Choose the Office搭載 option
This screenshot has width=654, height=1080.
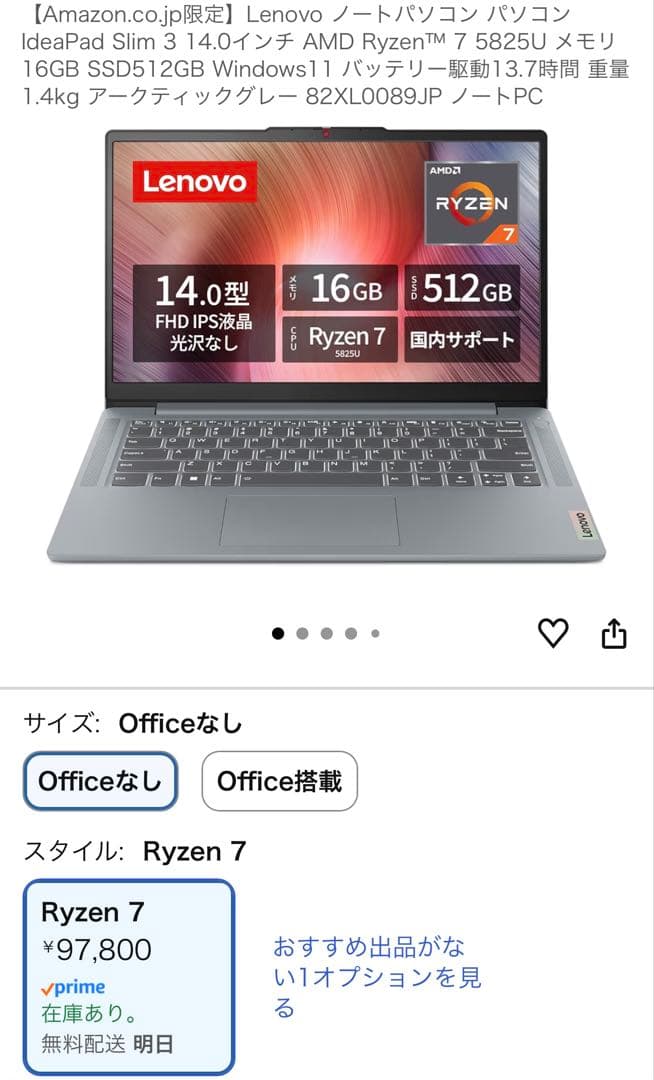pyautogui.click(x=279, y=781)
